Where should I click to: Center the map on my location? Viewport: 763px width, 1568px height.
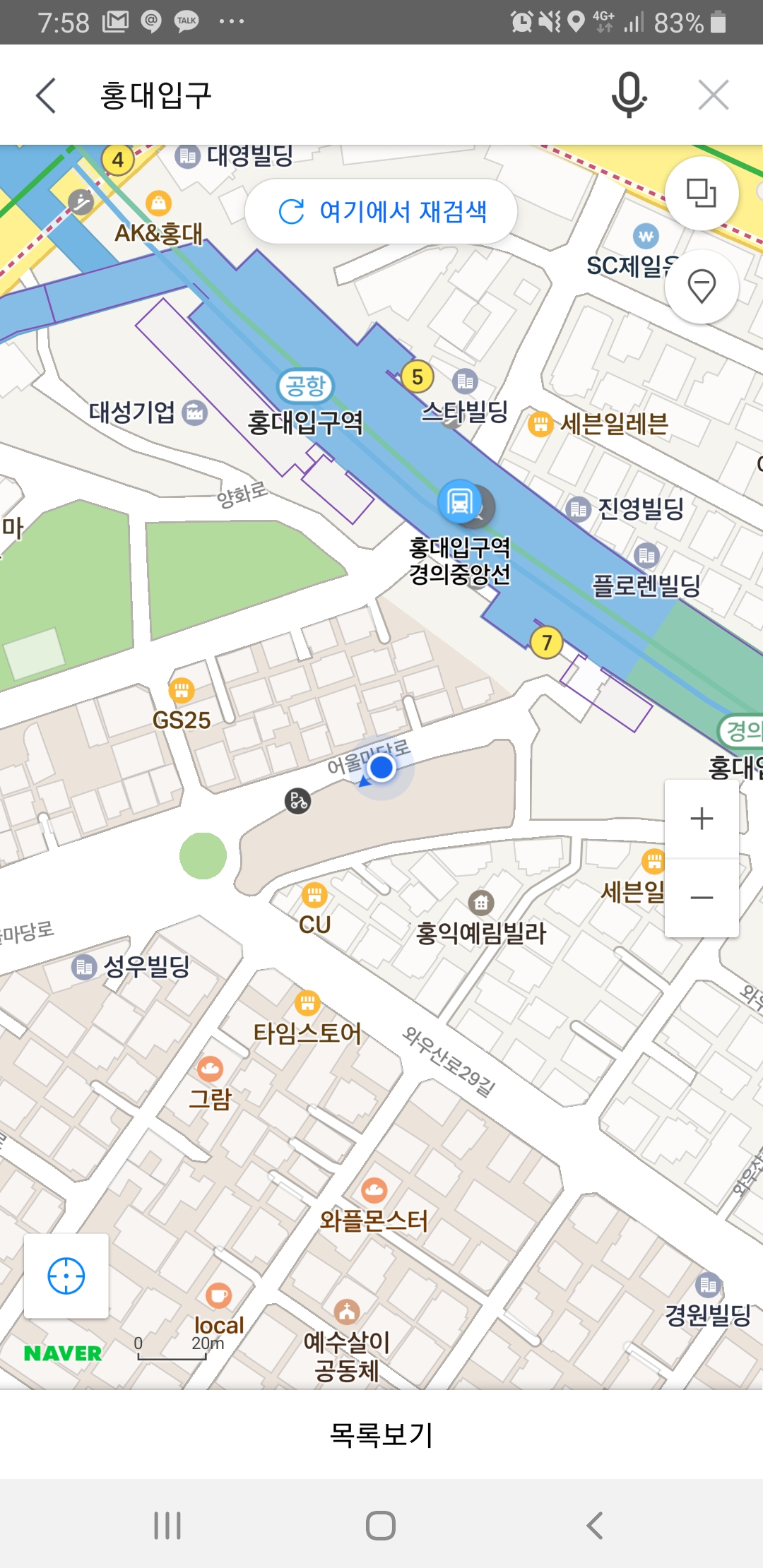[x=66, y=1276]
